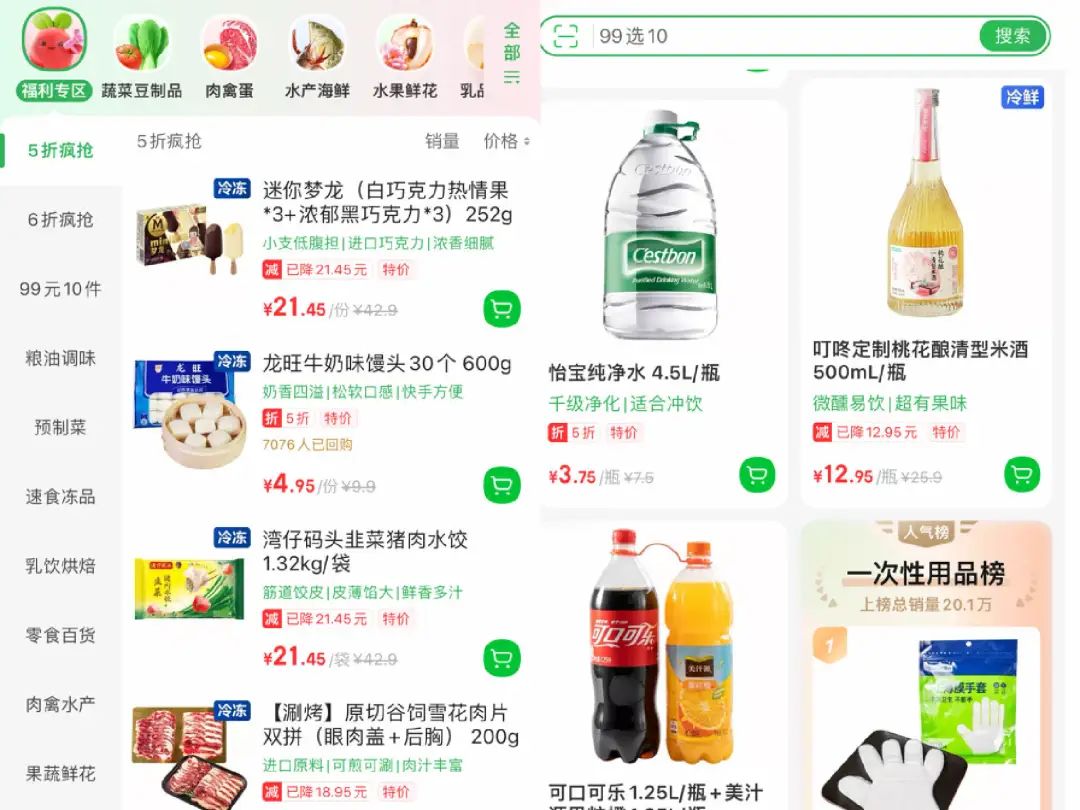Add 怡宝纯净水 4.5L to cart

click(x=757, y=475)
